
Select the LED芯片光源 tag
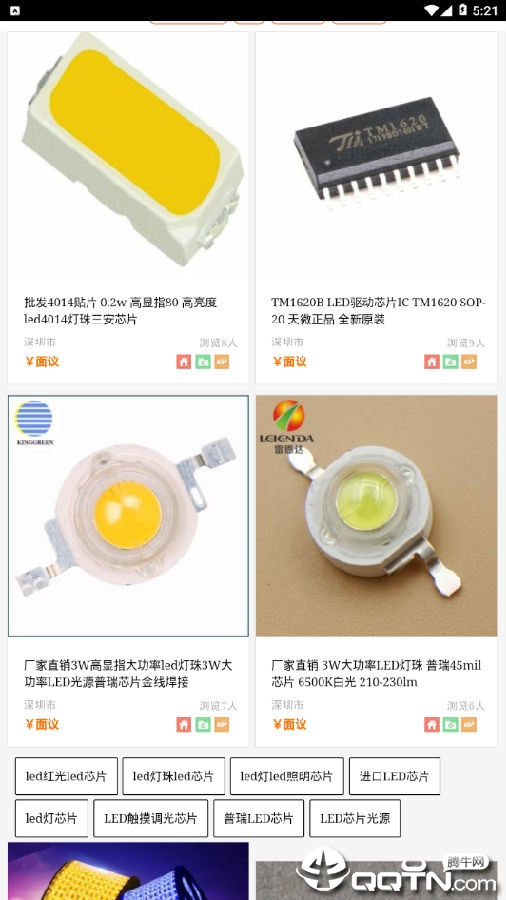(355, 818)
